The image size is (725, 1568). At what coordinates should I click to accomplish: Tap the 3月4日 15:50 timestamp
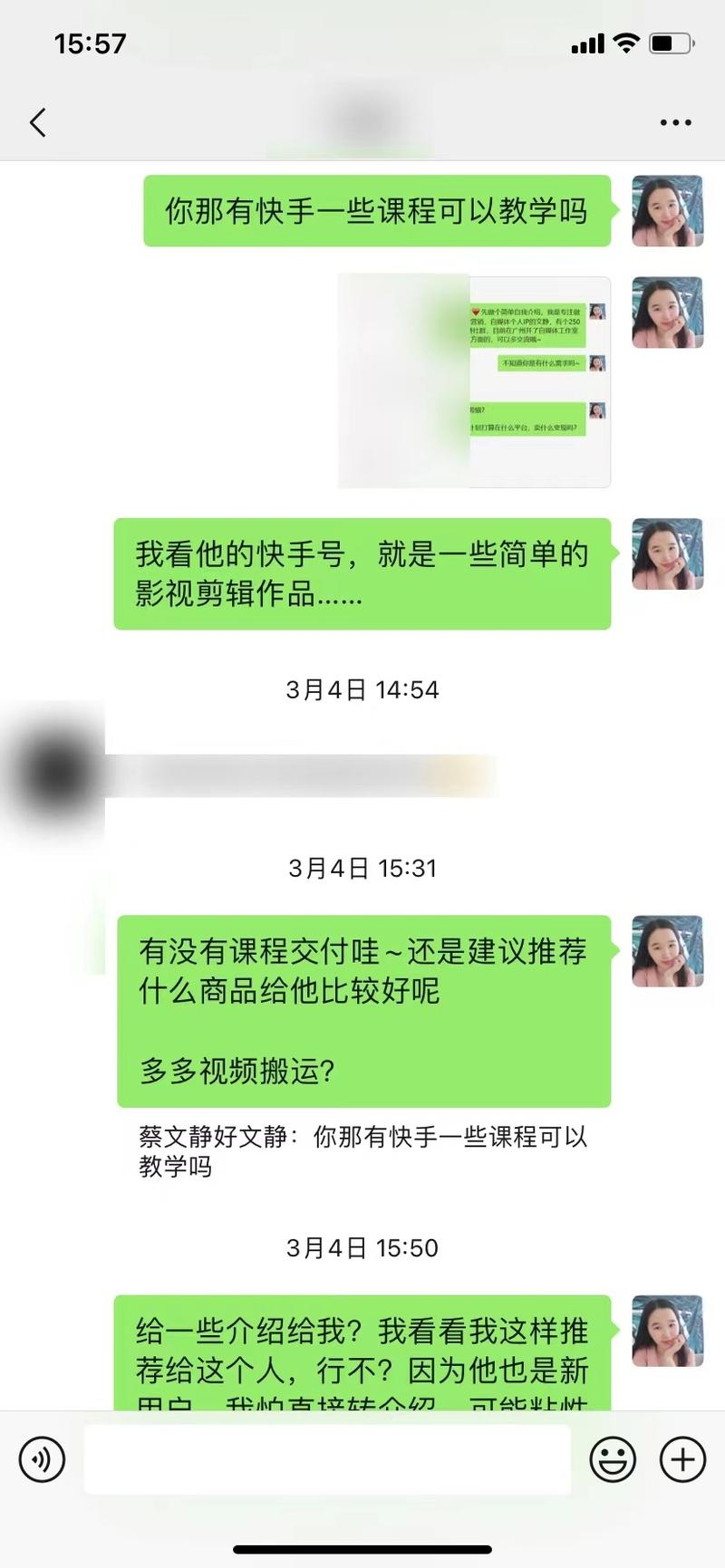362,1247
